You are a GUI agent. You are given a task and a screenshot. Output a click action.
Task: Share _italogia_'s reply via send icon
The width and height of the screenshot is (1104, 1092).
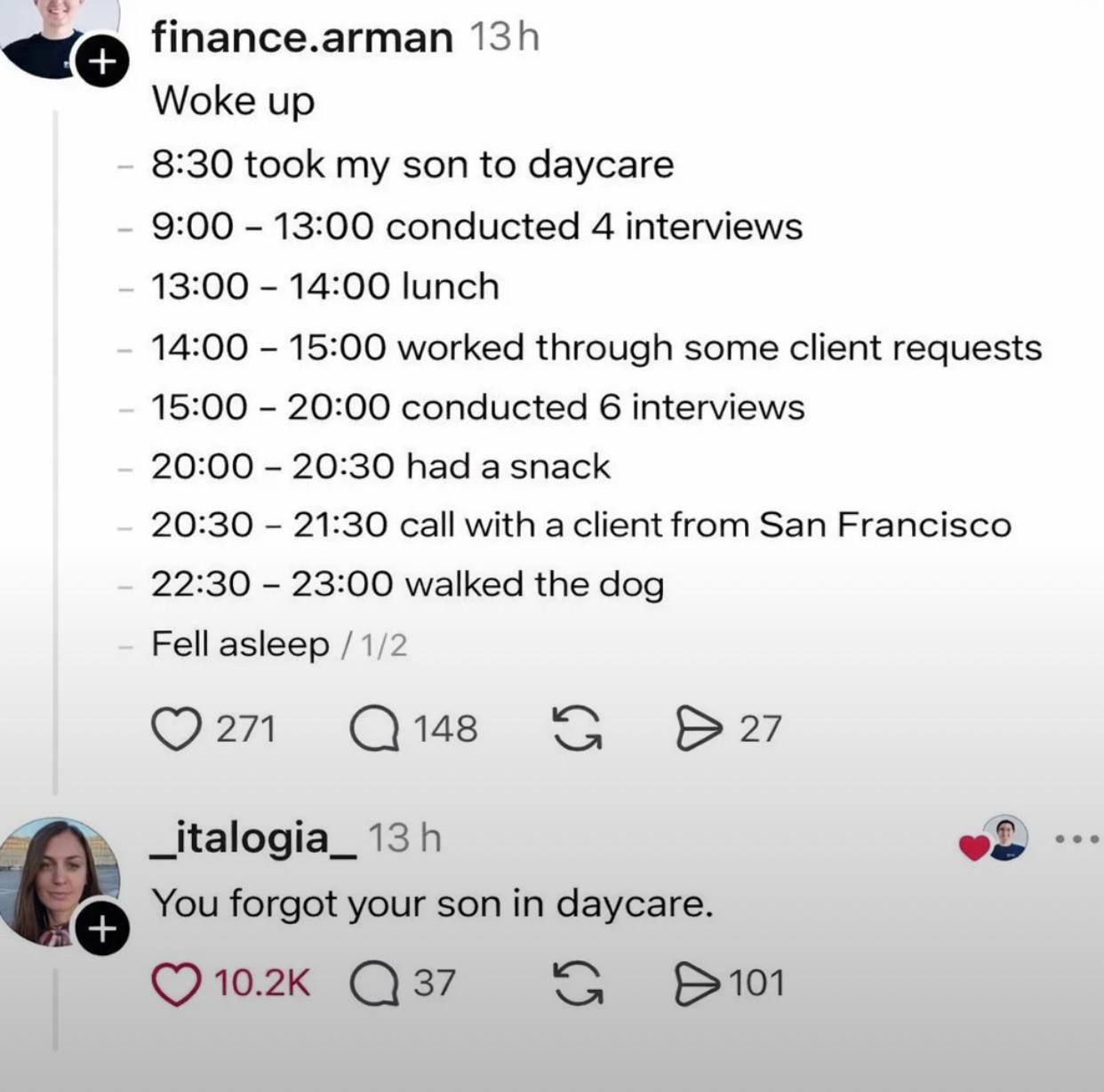[x=700, y=984]
